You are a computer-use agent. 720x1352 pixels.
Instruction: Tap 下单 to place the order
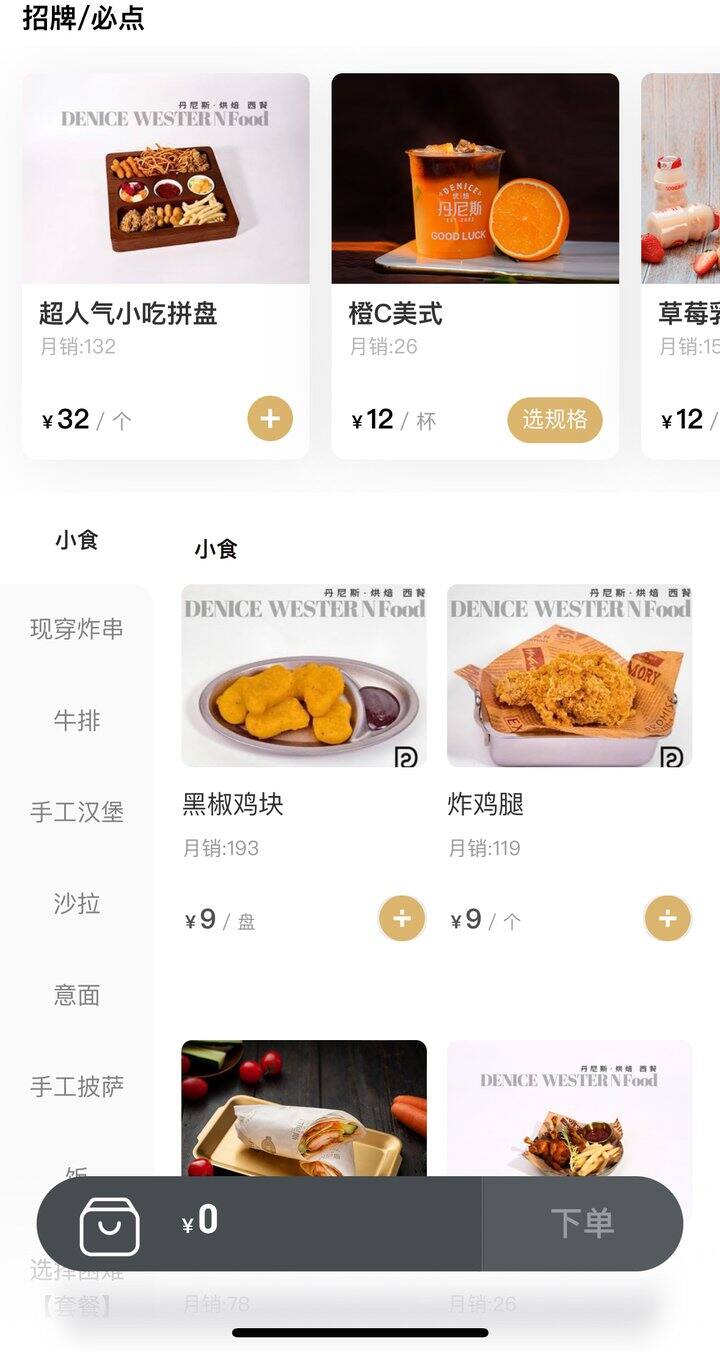pos(582,1223)
